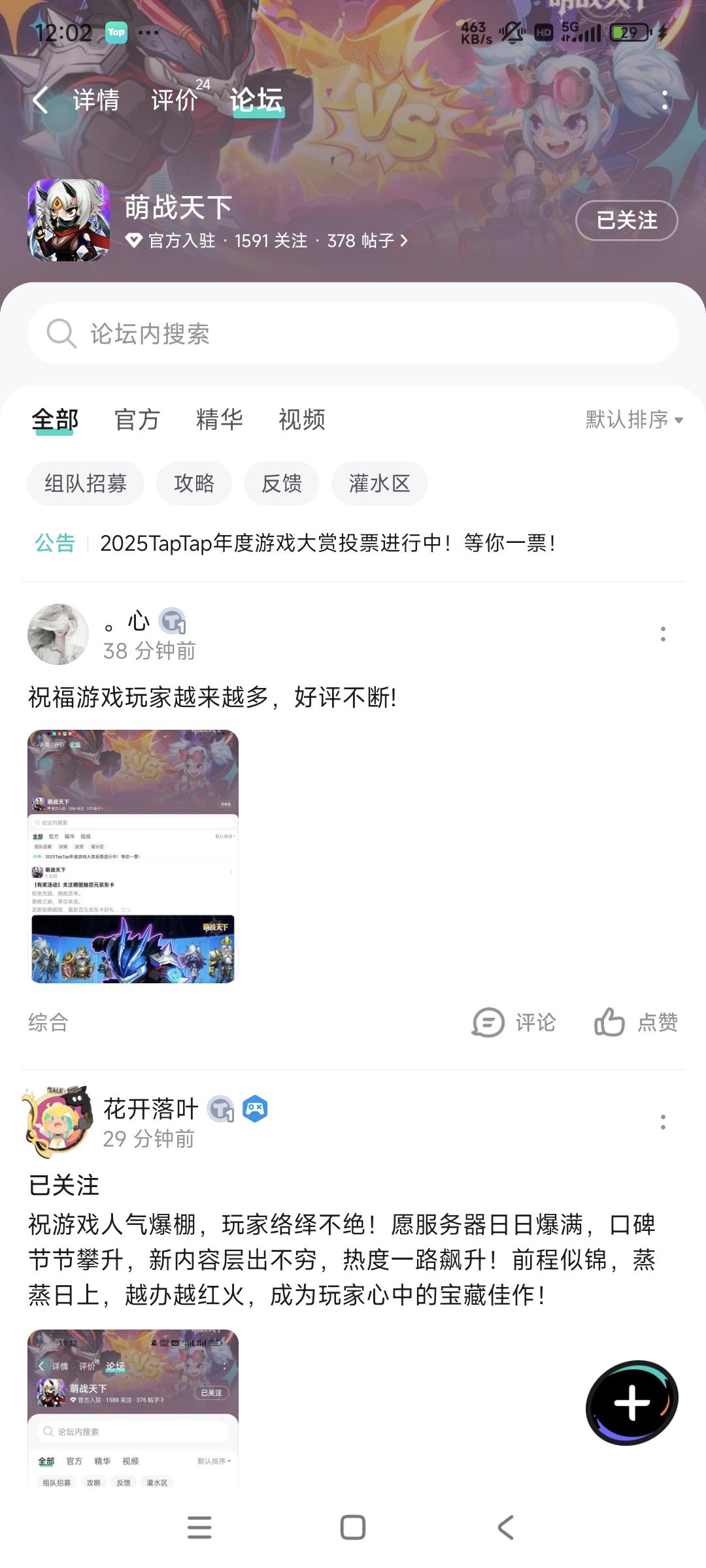This screenshot has width=706, height=1568.
Task: Select the 精华 filter tab
Action: (220, 419)
